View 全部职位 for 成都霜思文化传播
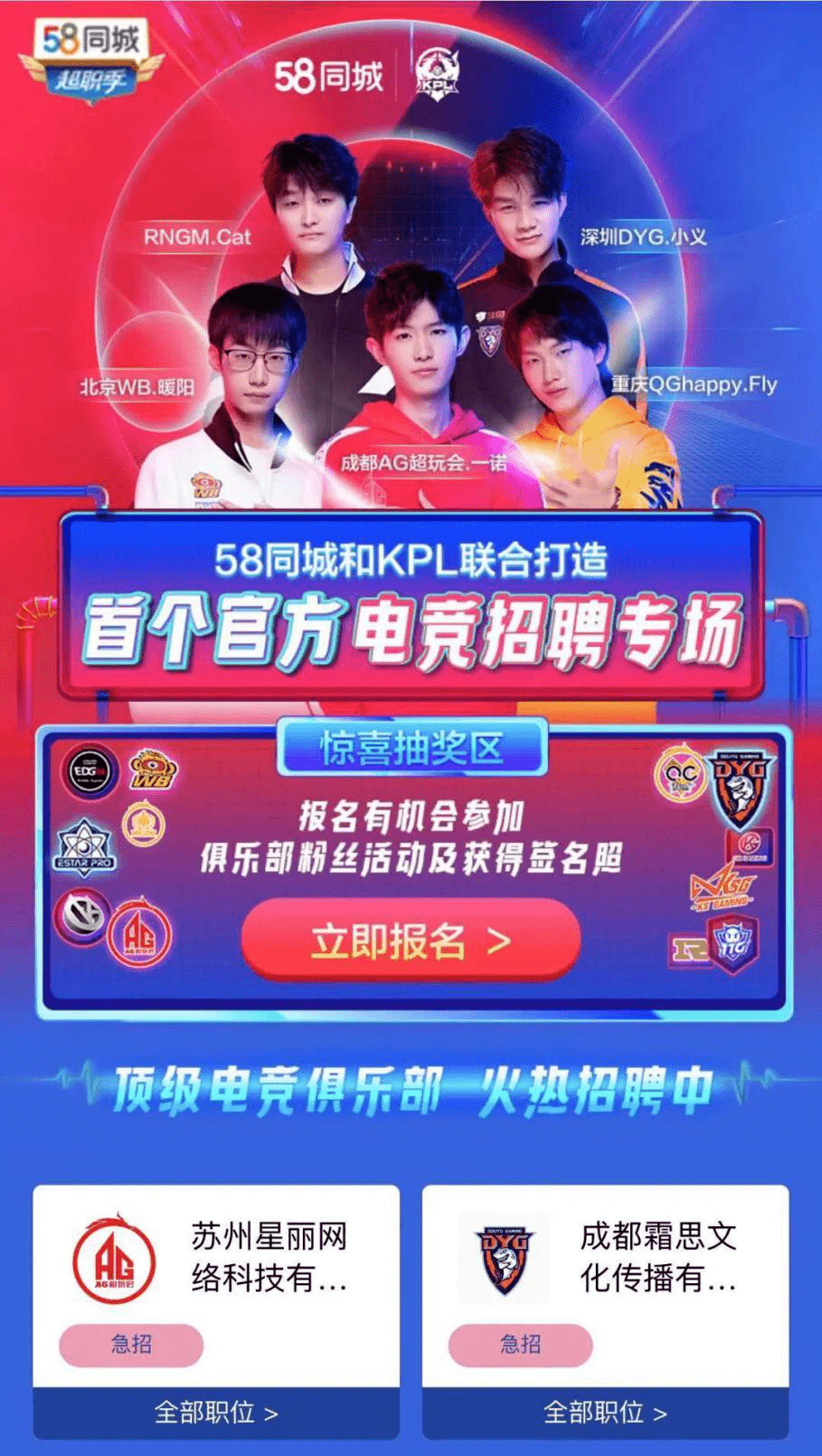Viewport: 822px width, 1456px height. pos(605,1413)
